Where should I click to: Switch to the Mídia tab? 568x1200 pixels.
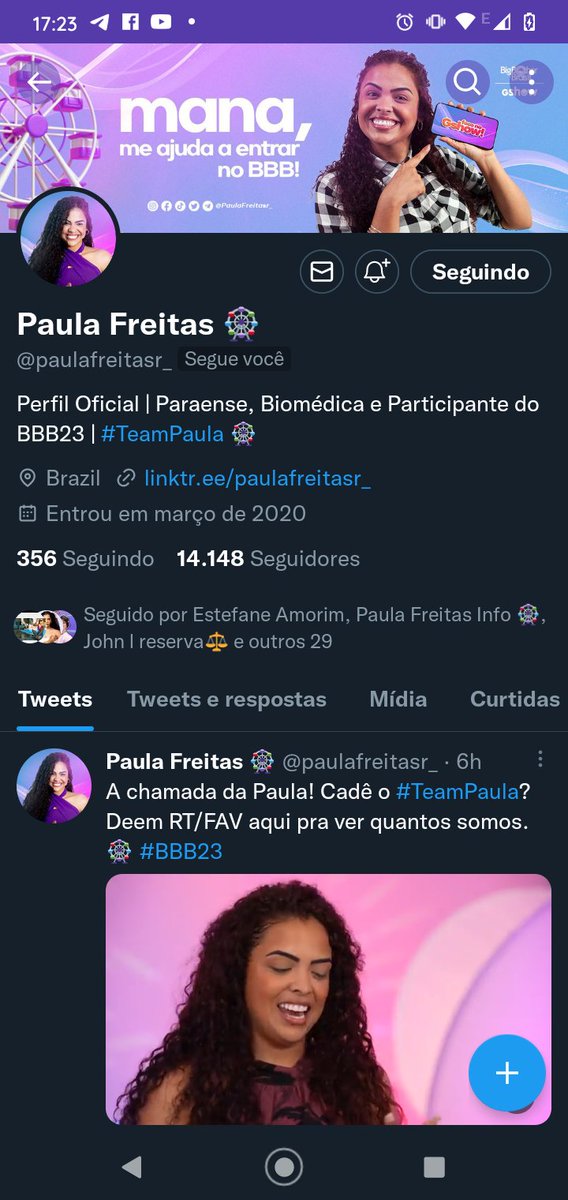(x=398, y=699)
